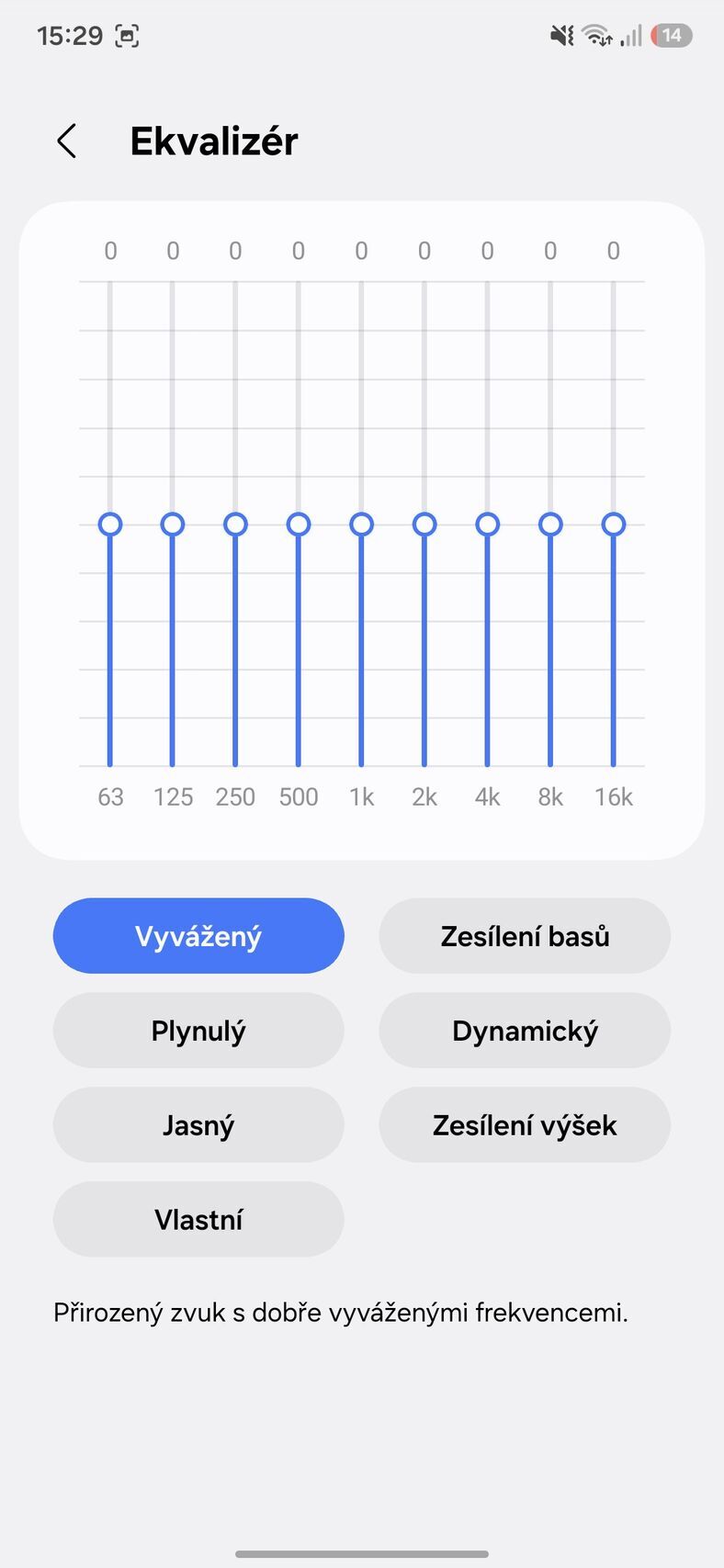This screenshot has height=1568, width=724.
Task: Select the Jasný preset
Action: coord(198,1124)
